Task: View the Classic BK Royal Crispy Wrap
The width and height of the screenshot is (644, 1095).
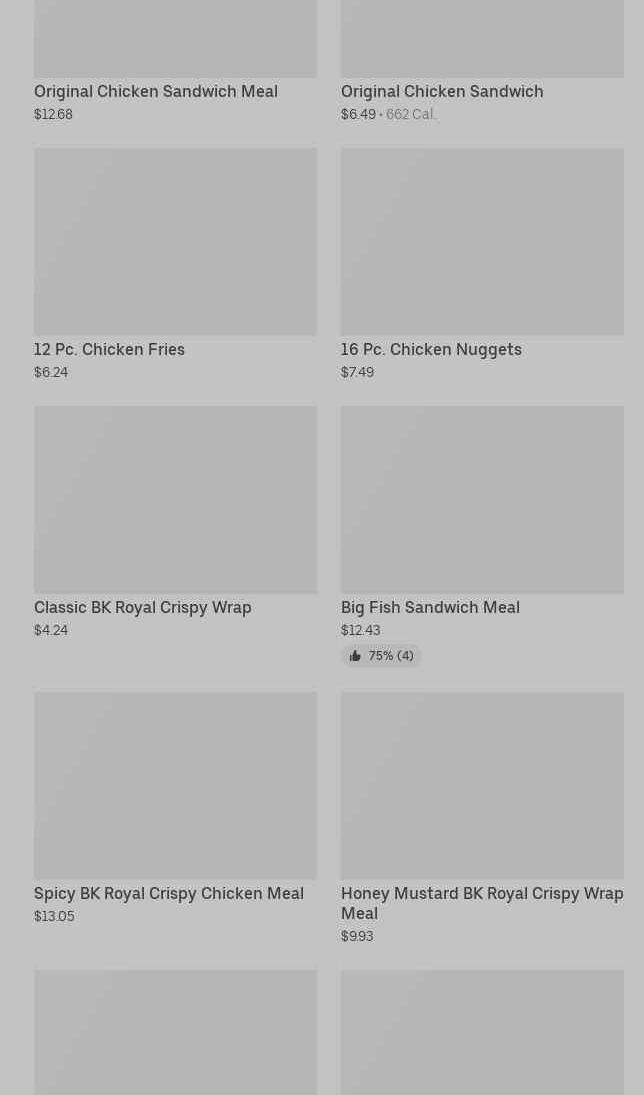Action: [x=175, y=522]
